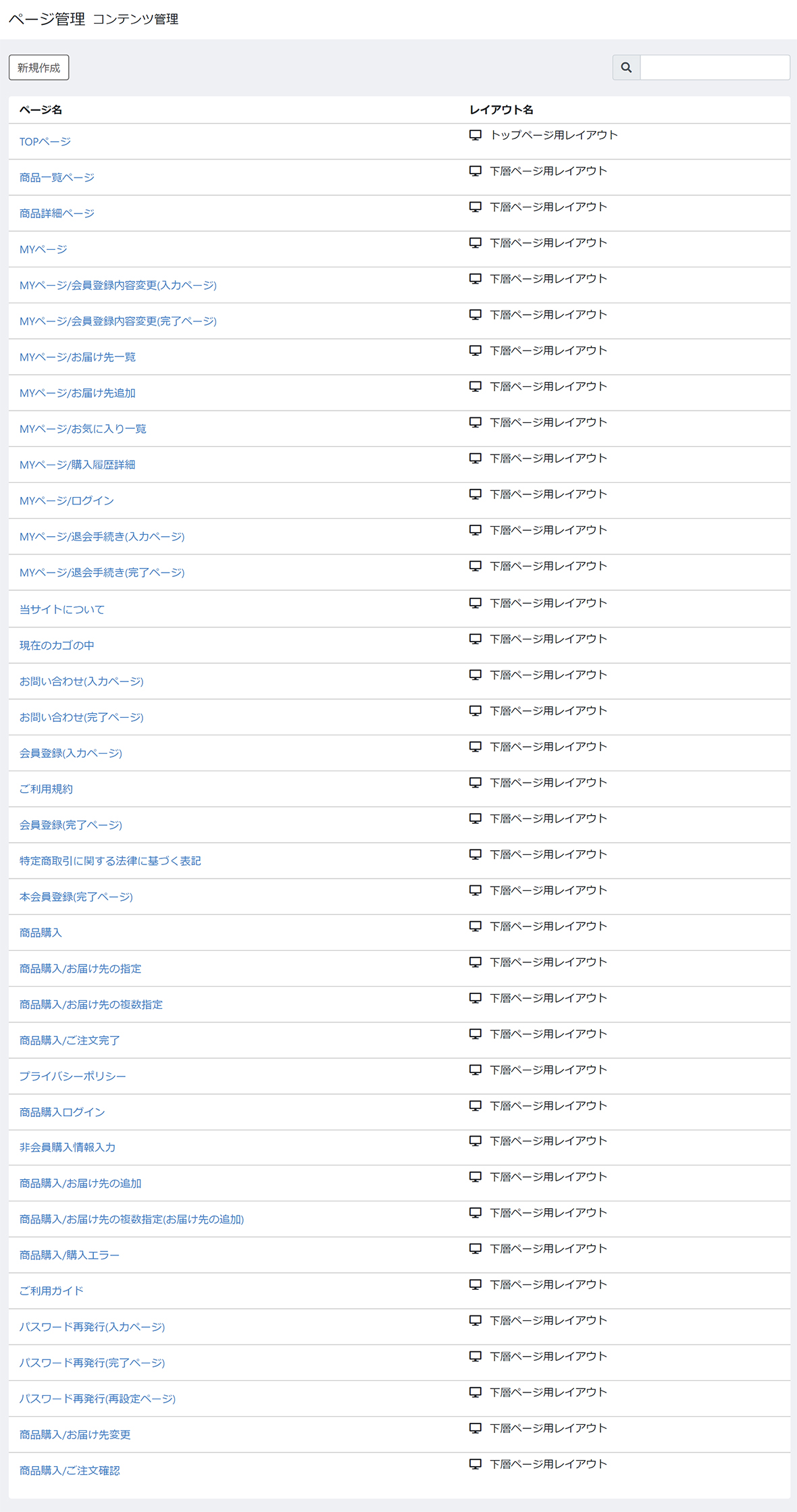Select the 商品詳細ページ link
The width and height of the screenshot is (797, 1512).
pyautogui.click(x=57, y=213)
